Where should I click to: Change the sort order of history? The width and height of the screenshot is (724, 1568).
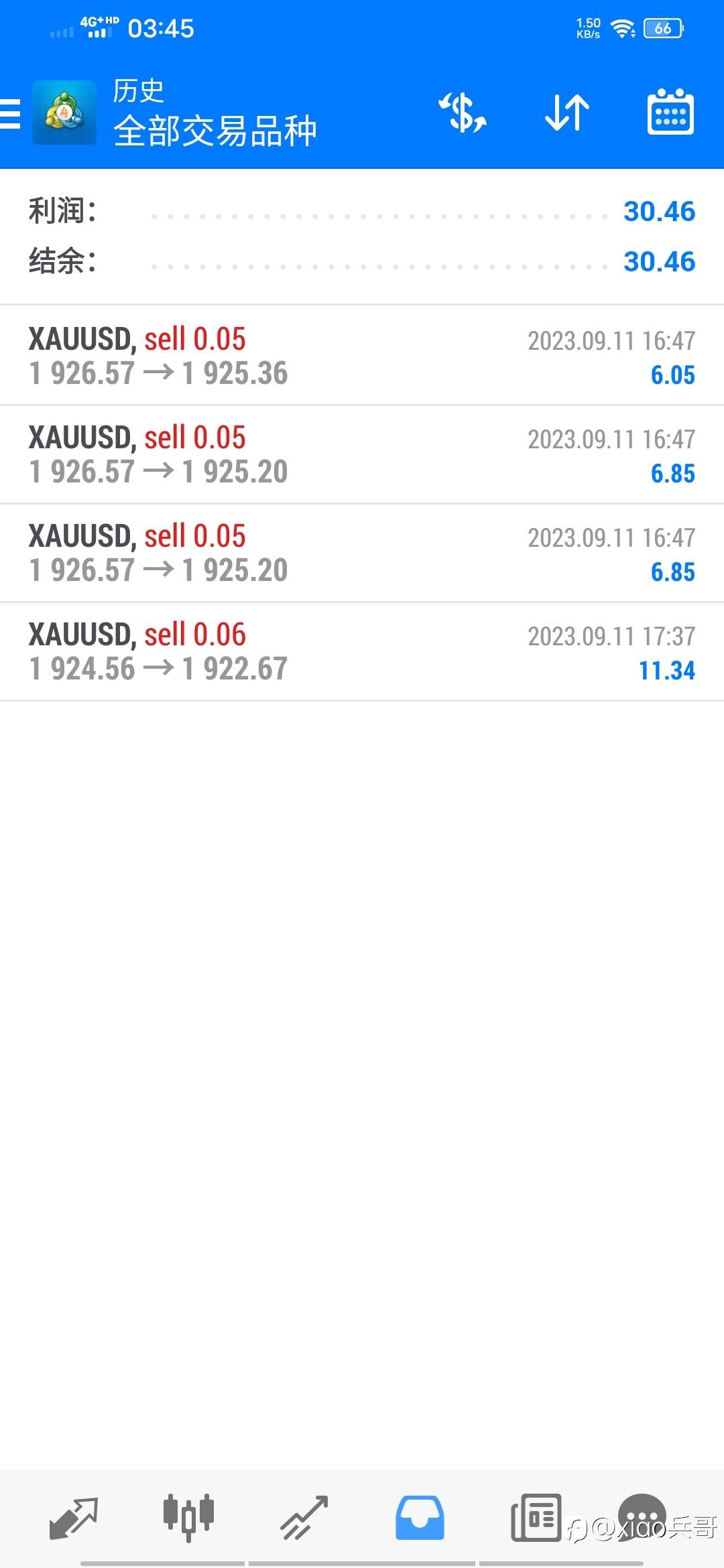click(567, 113)
